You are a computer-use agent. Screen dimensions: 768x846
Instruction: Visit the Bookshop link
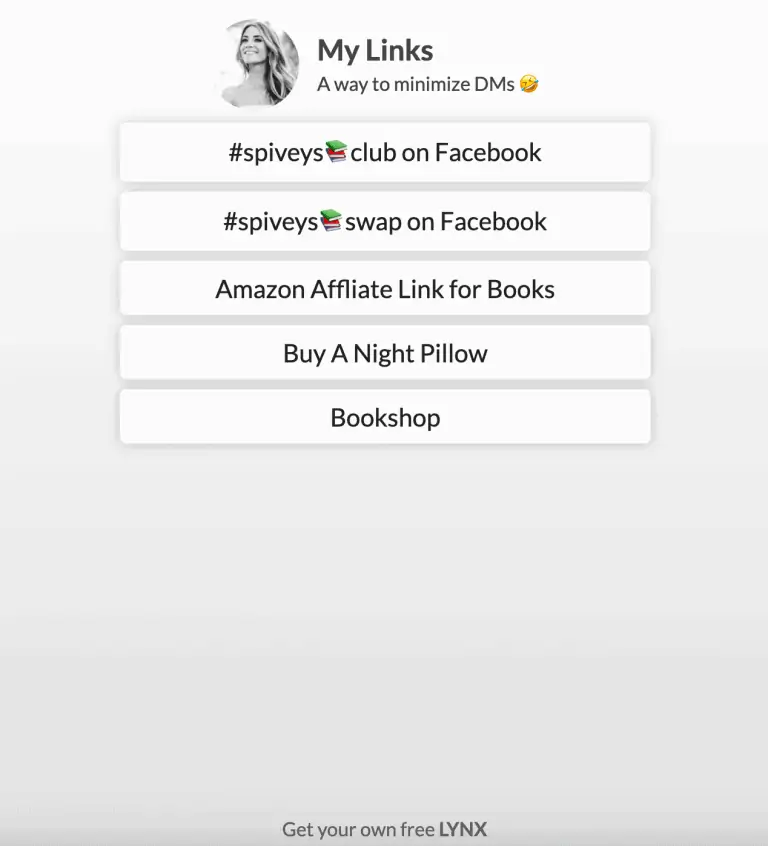pos(385,418)
